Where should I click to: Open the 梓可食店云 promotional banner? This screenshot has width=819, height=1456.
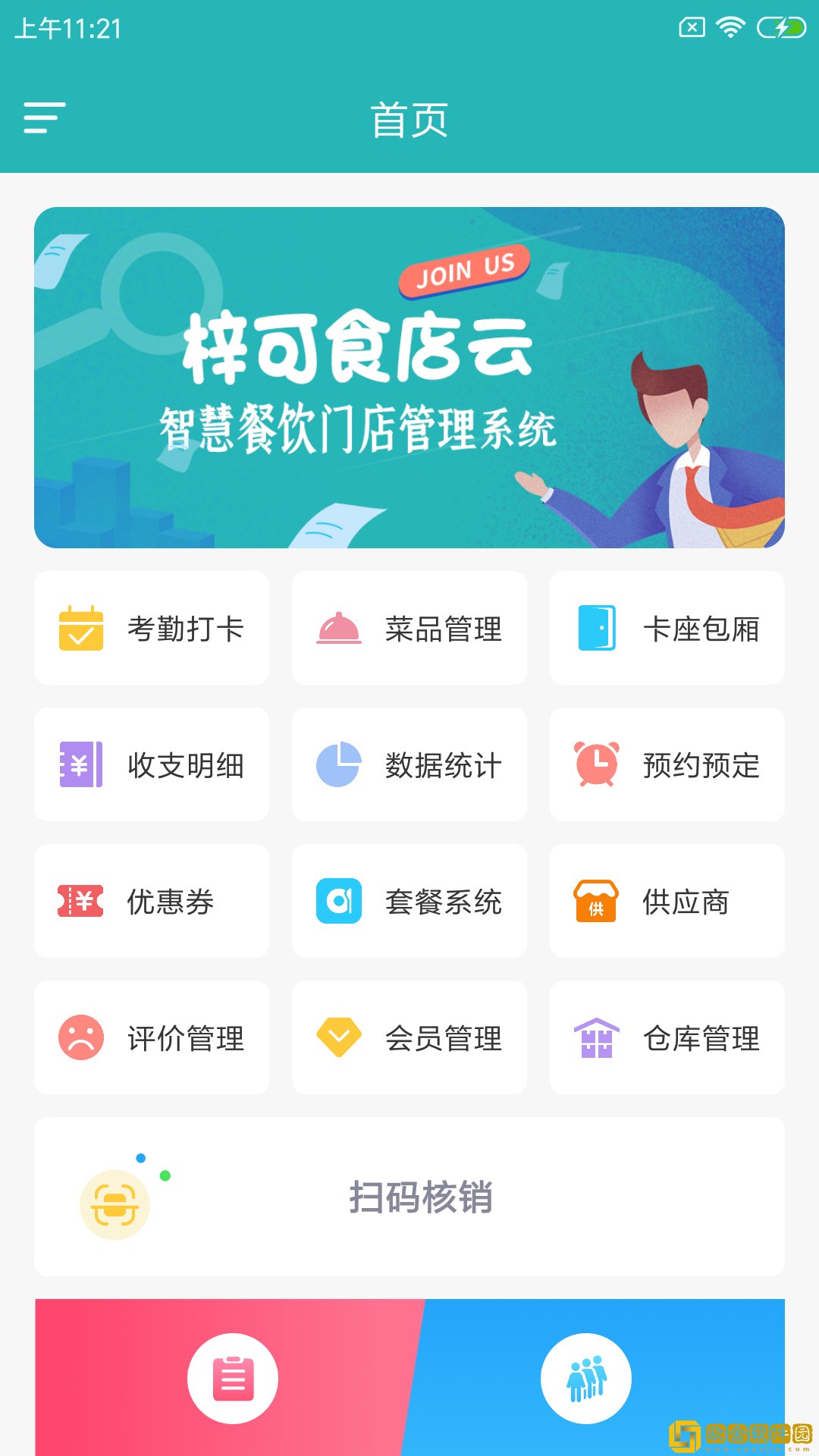pos(409,377)
